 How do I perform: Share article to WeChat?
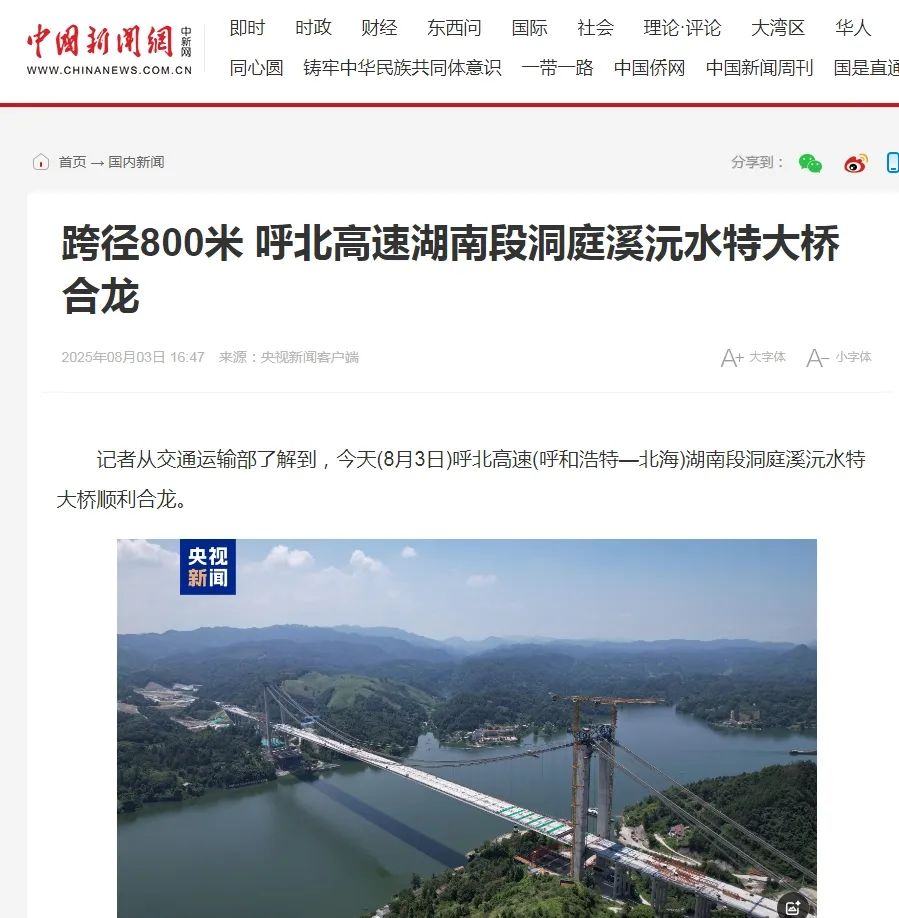coord(810,163)
